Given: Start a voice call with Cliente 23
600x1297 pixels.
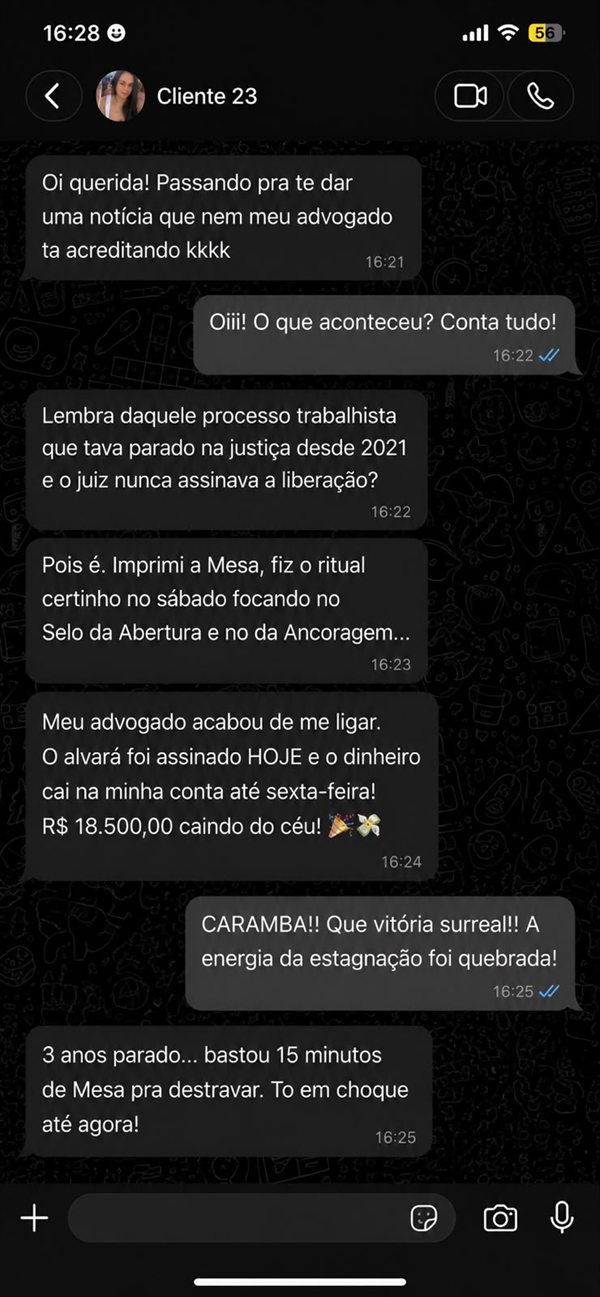Looking at the screenshot, I should tap(540, 96).
